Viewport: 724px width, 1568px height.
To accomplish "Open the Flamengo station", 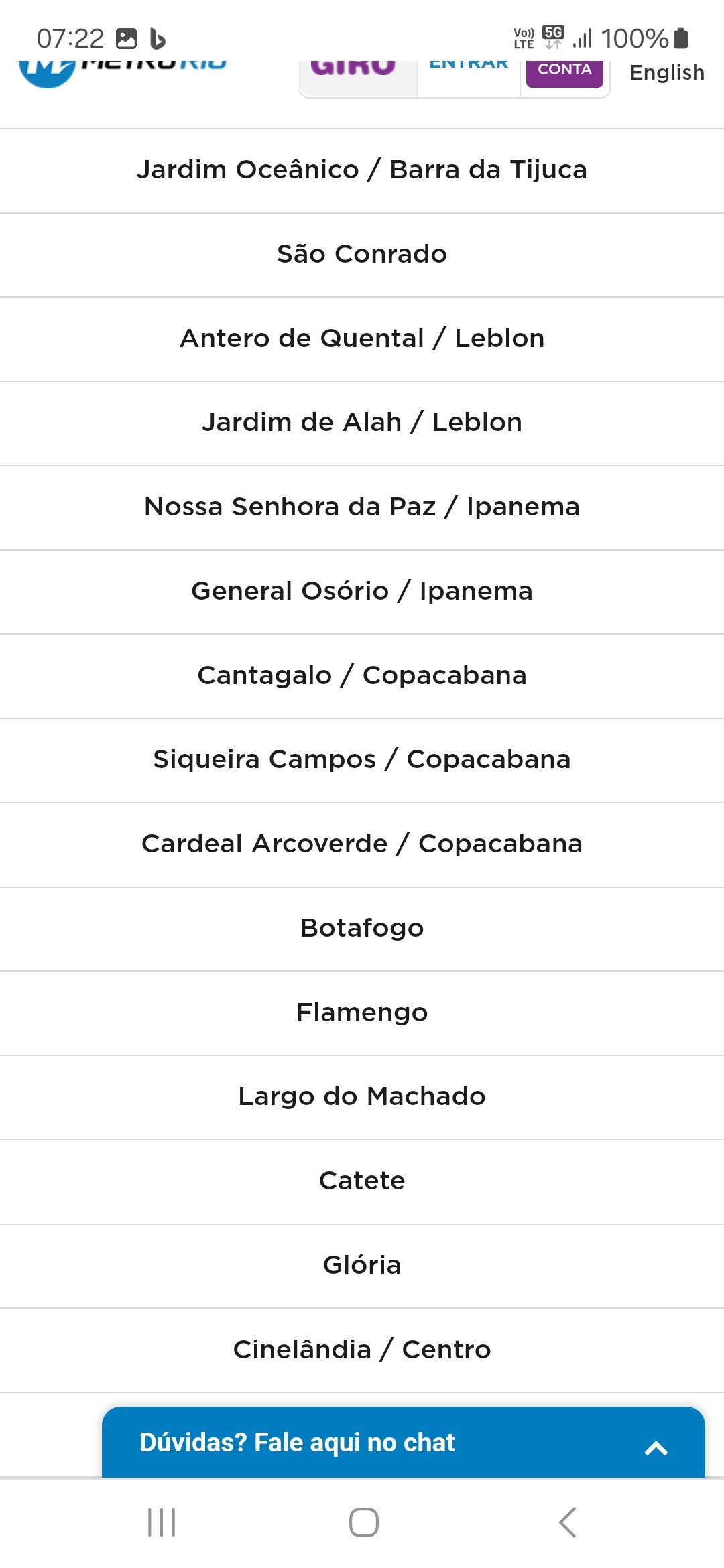I will click(x=362, y=1013).
